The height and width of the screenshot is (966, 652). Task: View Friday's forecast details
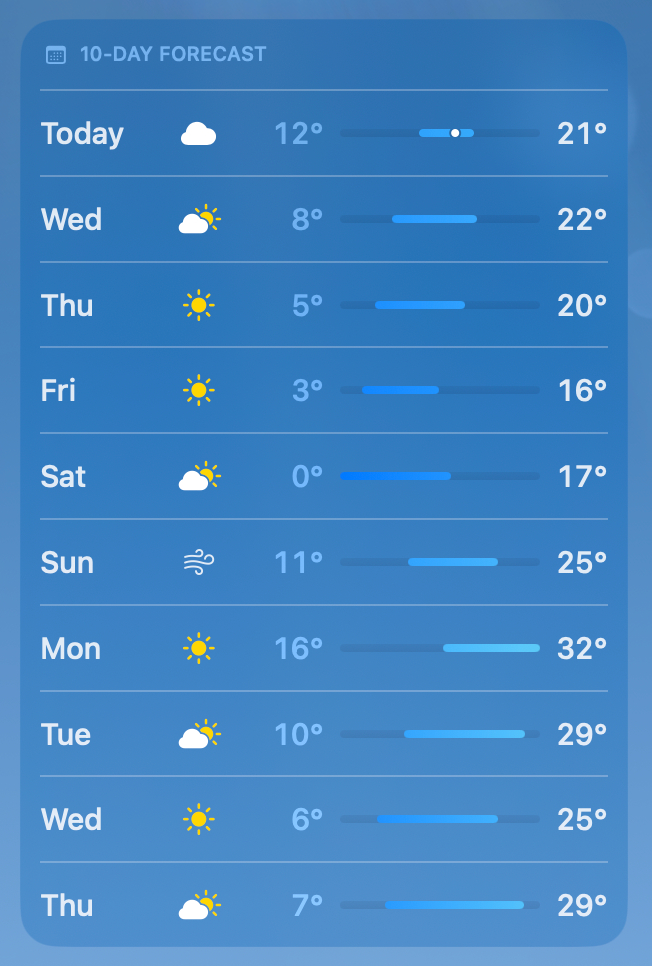pyautogui.click(x=323, y=391)
